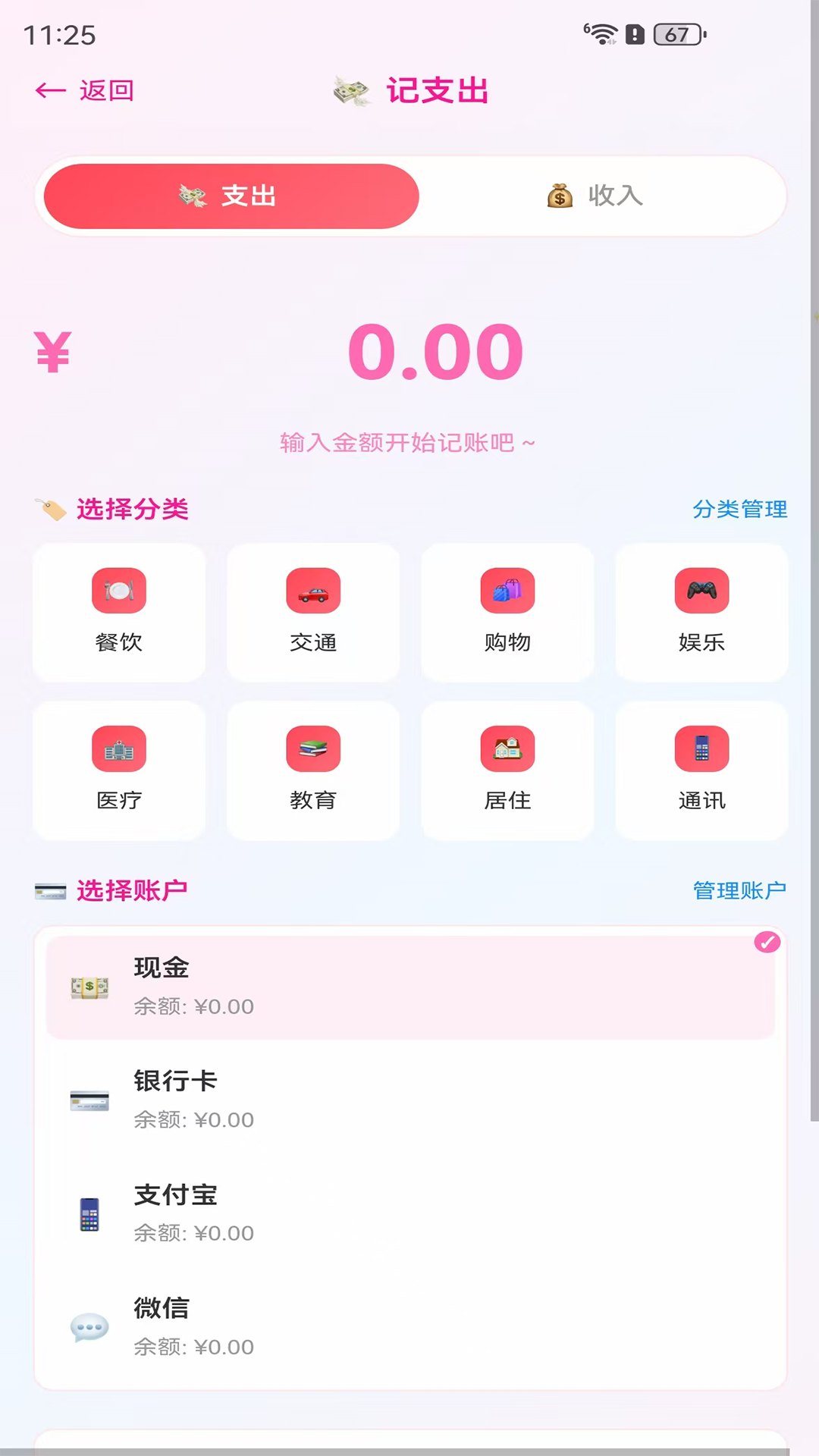The image size is (819, 1456).
Task: Open 管理账户 account management
Action: 739,891
